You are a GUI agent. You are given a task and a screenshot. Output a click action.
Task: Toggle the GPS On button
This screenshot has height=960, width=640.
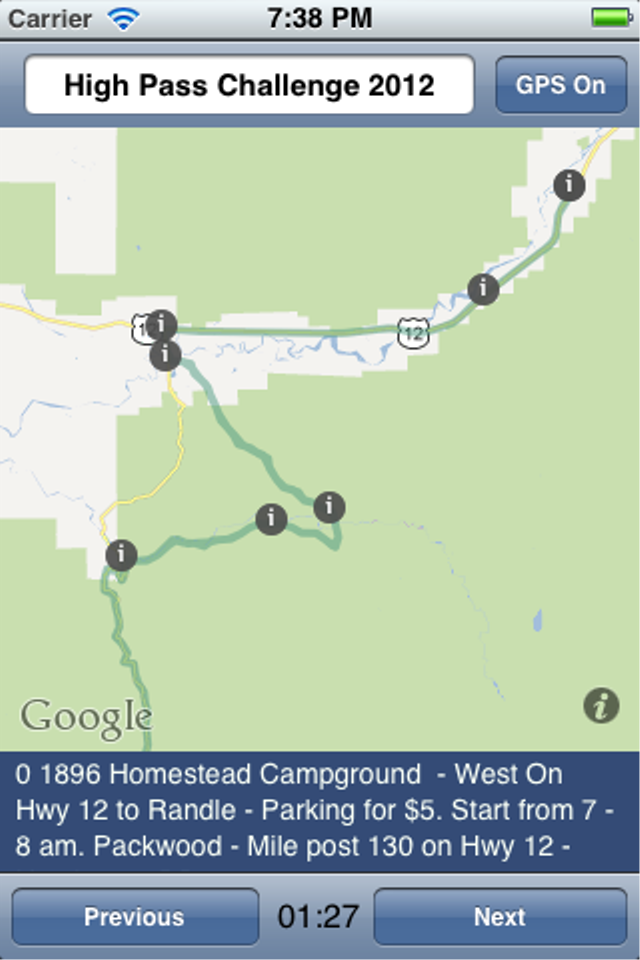(560, 85)
